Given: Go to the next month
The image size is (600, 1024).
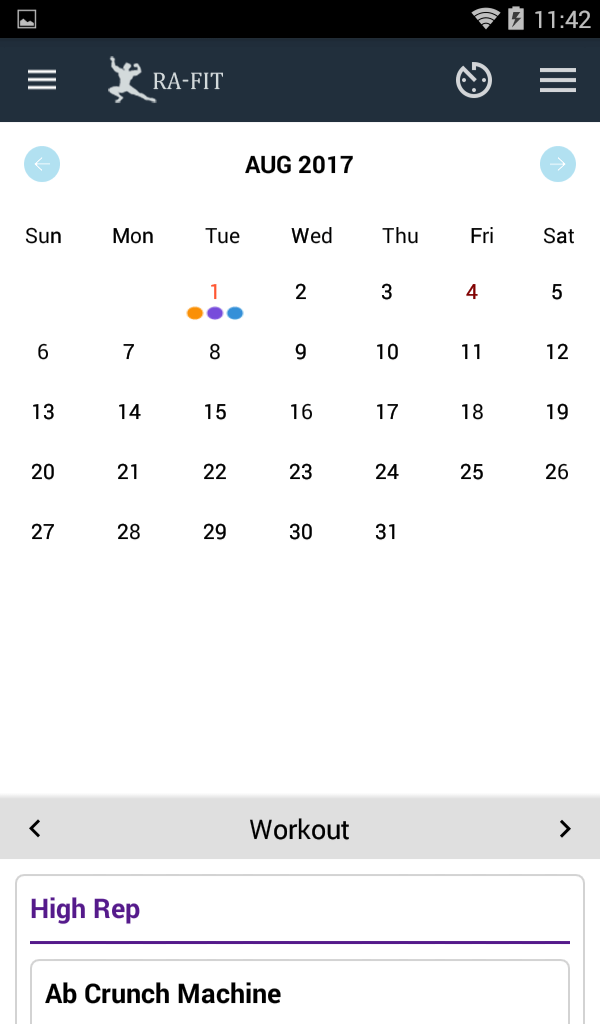Looking at the screenshot, I should click(558, 164).
